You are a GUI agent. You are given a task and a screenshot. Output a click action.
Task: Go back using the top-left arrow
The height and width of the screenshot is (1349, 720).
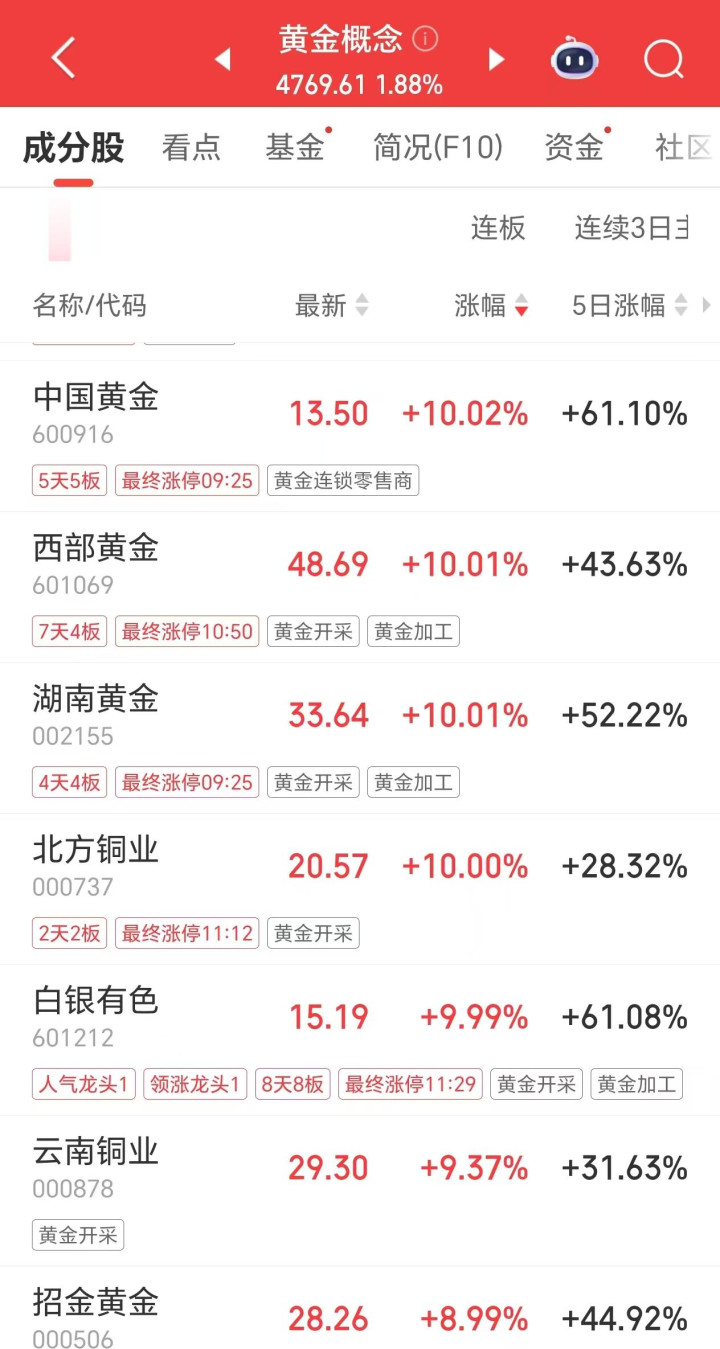pyautogui.click(x=63, y=58)
